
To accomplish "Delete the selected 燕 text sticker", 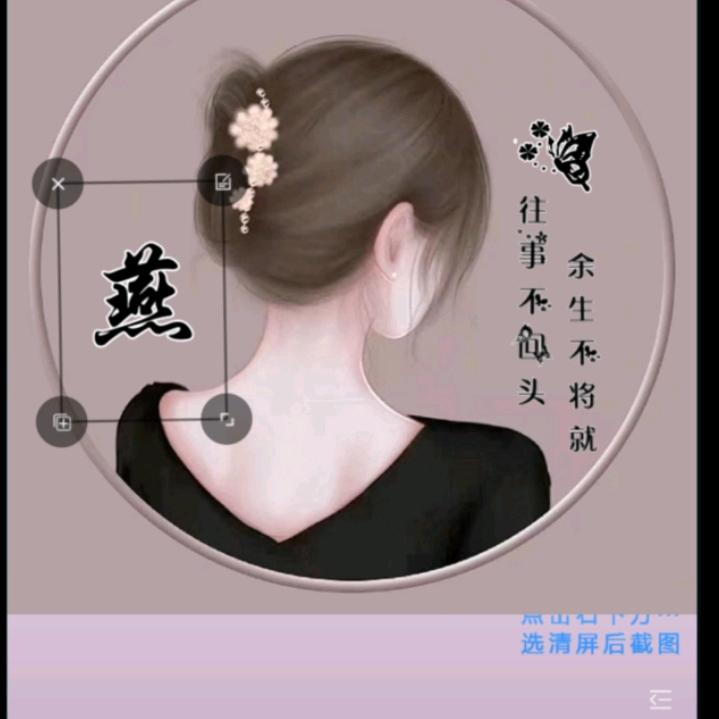I will pyautogui.click(x=58, y=183).
